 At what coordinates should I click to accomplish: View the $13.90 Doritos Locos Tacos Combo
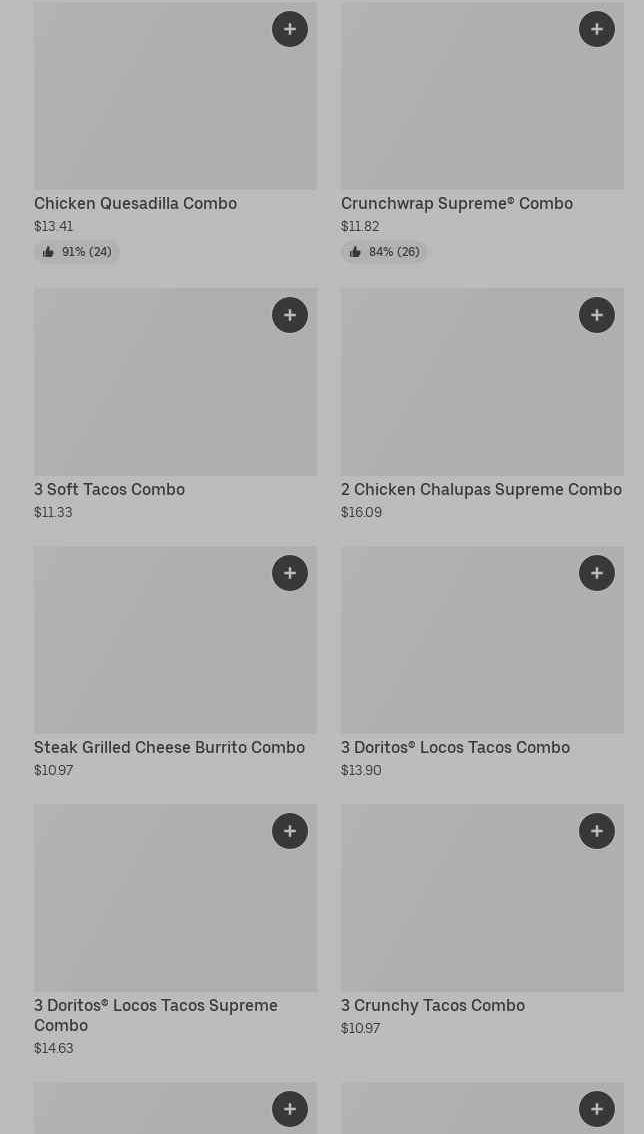pos(455,748)
